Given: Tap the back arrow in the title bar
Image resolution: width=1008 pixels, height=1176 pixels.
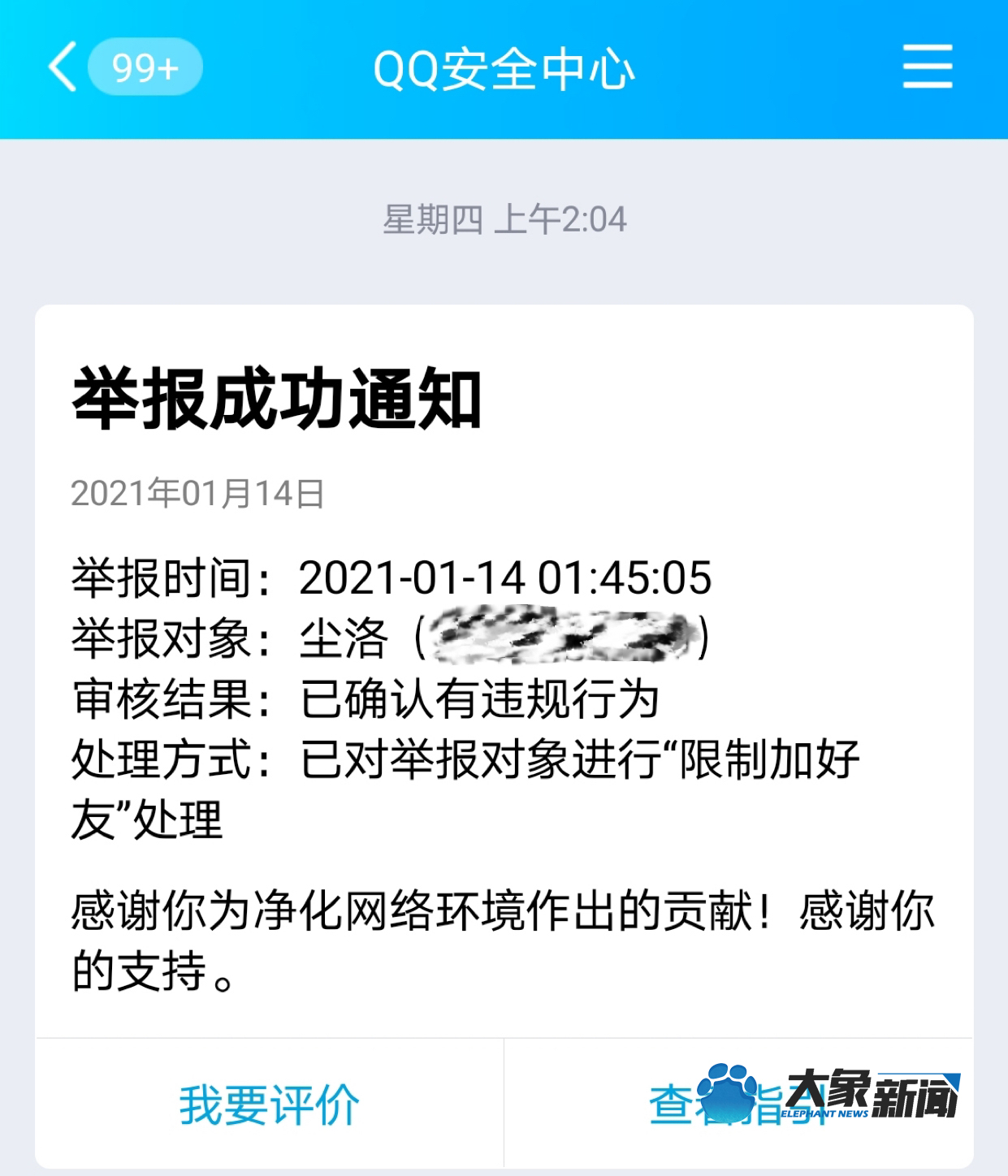Looking at the screenshot, I should point(61,68).
